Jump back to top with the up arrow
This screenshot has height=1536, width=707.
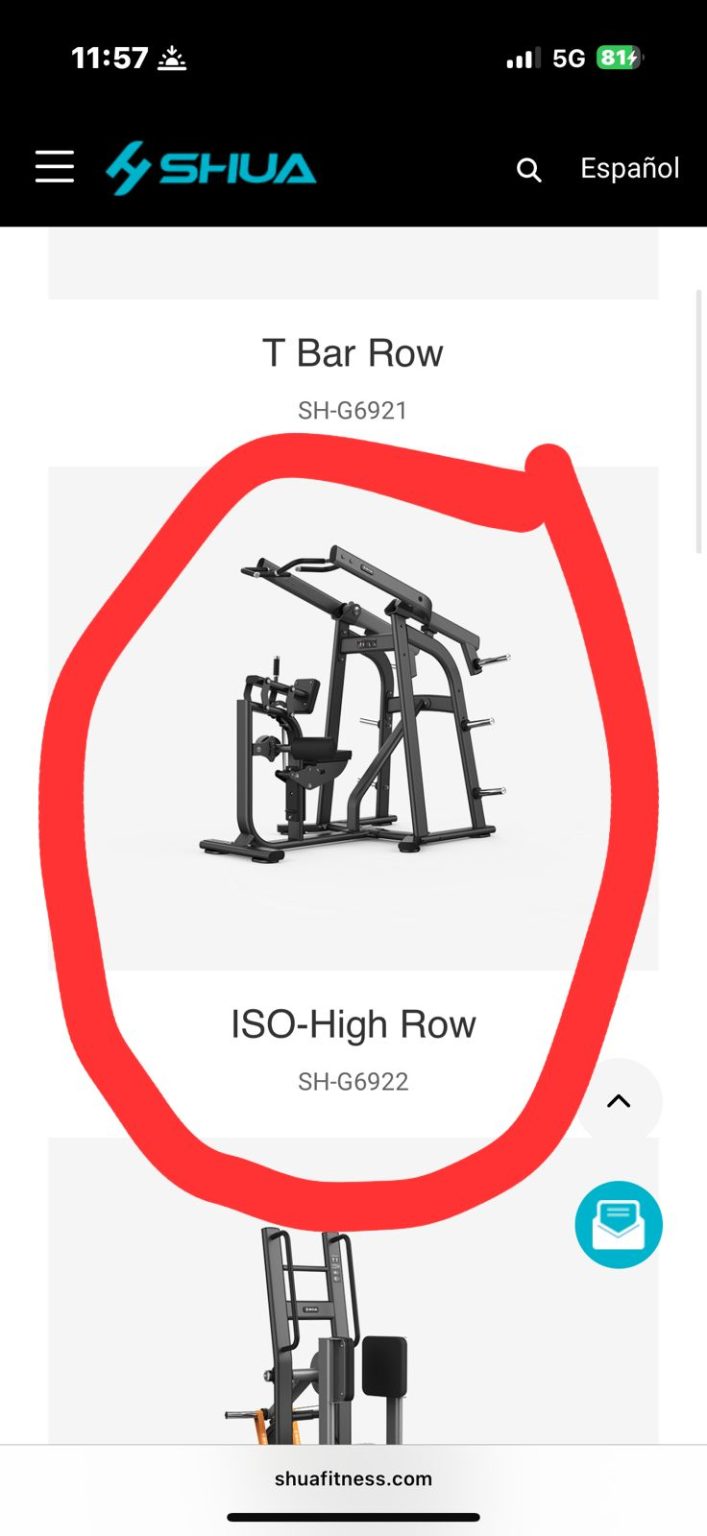point(619,1101)
